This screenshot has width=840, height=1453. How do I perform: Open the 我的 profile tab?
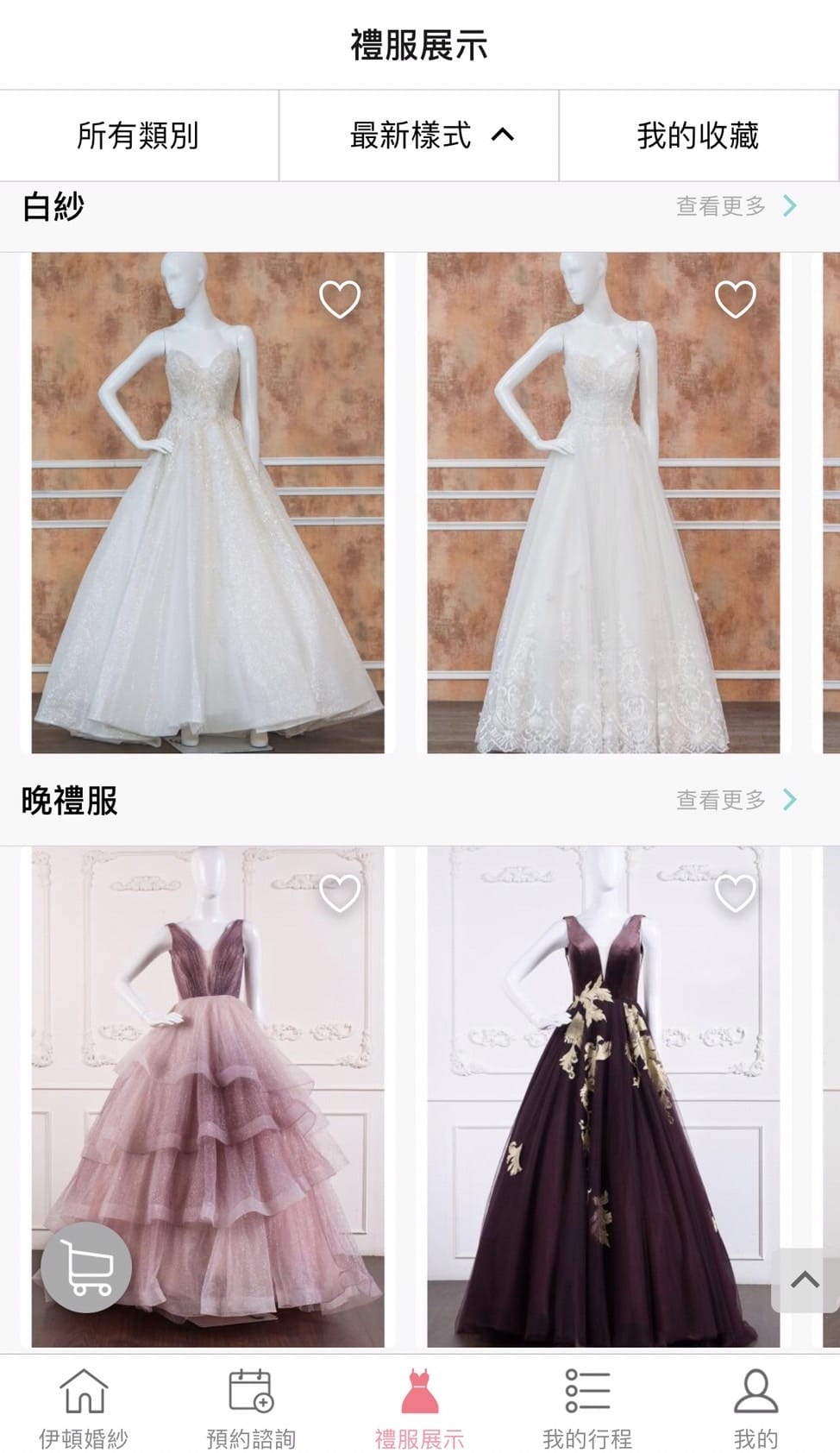pos(755,1406)
